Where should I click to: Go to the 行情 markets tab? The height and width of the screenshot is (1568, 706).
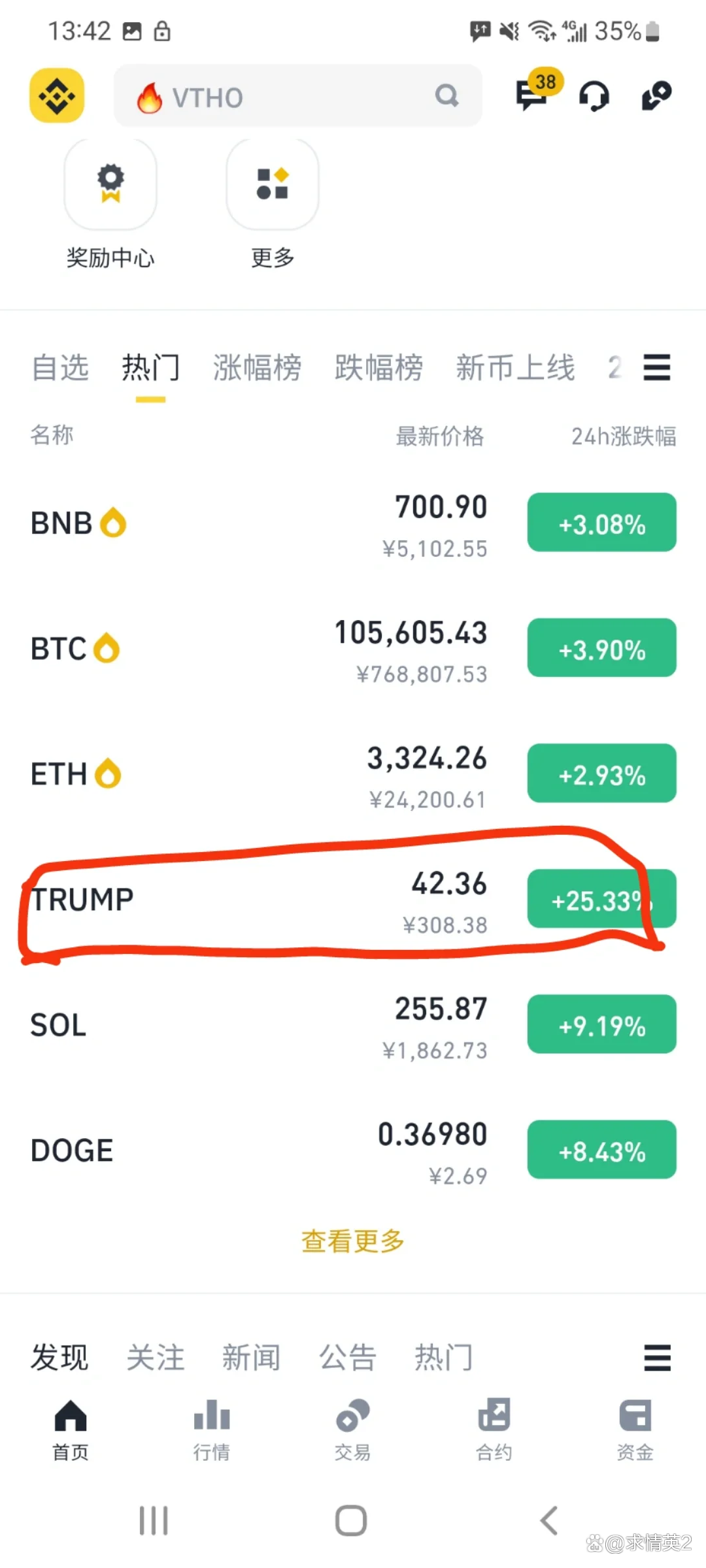click(212, 1429)
